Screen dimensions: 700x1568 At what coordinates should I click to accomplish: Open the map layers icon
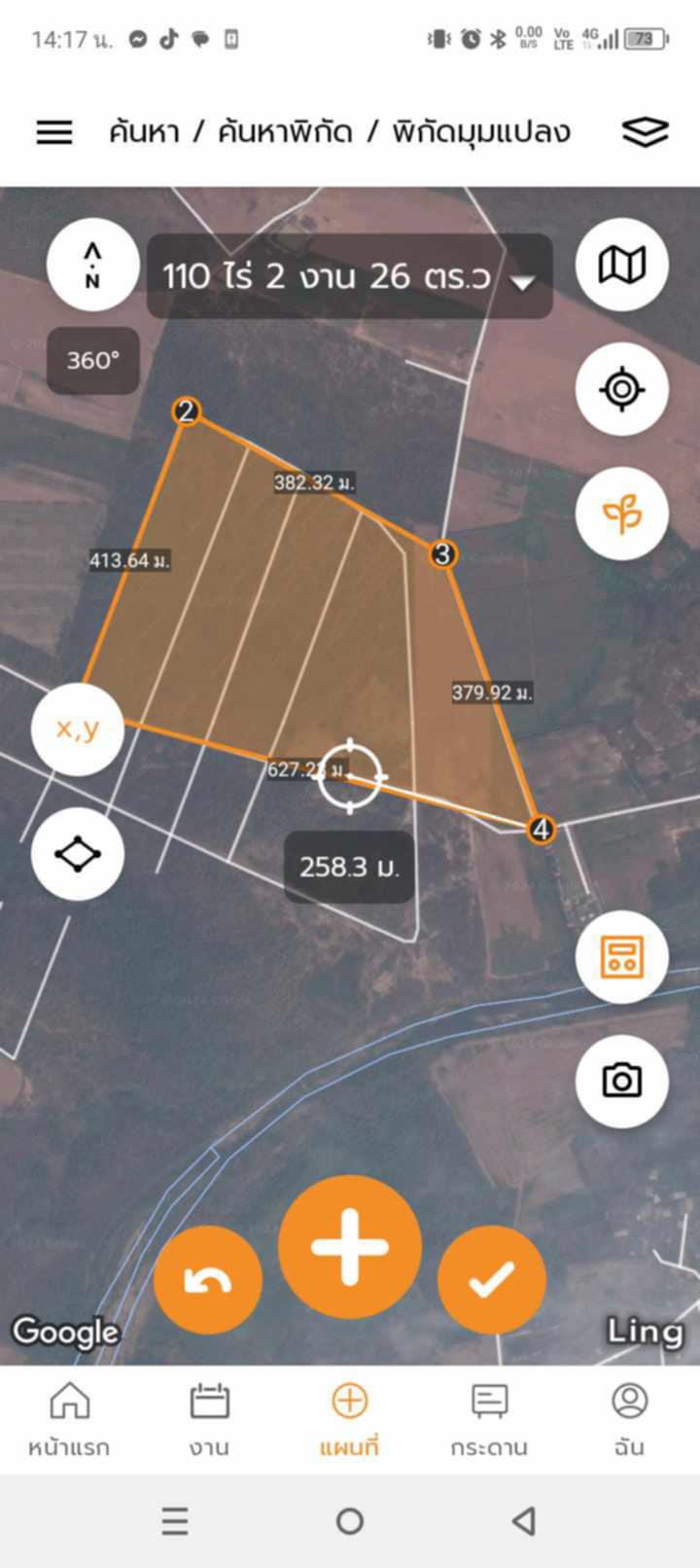pos(645,132)
